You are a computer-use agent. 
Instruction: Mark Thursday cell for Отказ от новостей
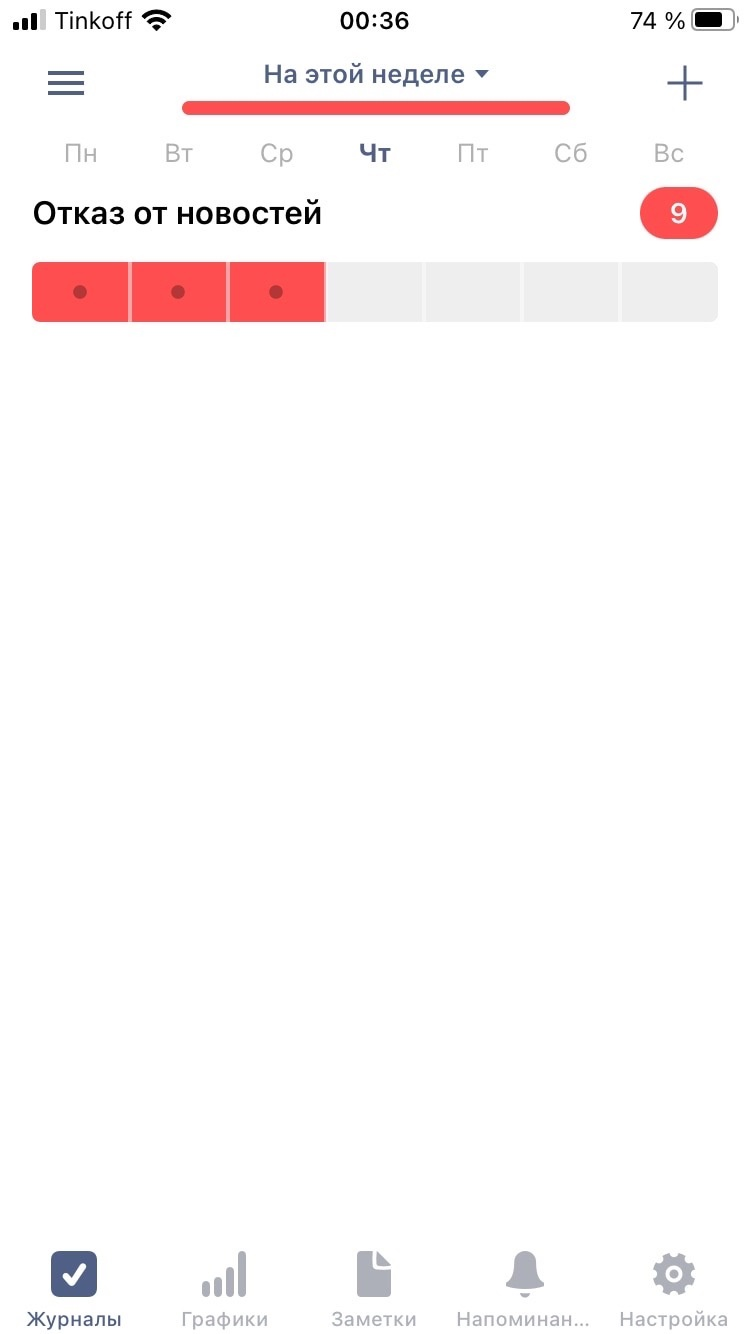click(x=375, y=292)
